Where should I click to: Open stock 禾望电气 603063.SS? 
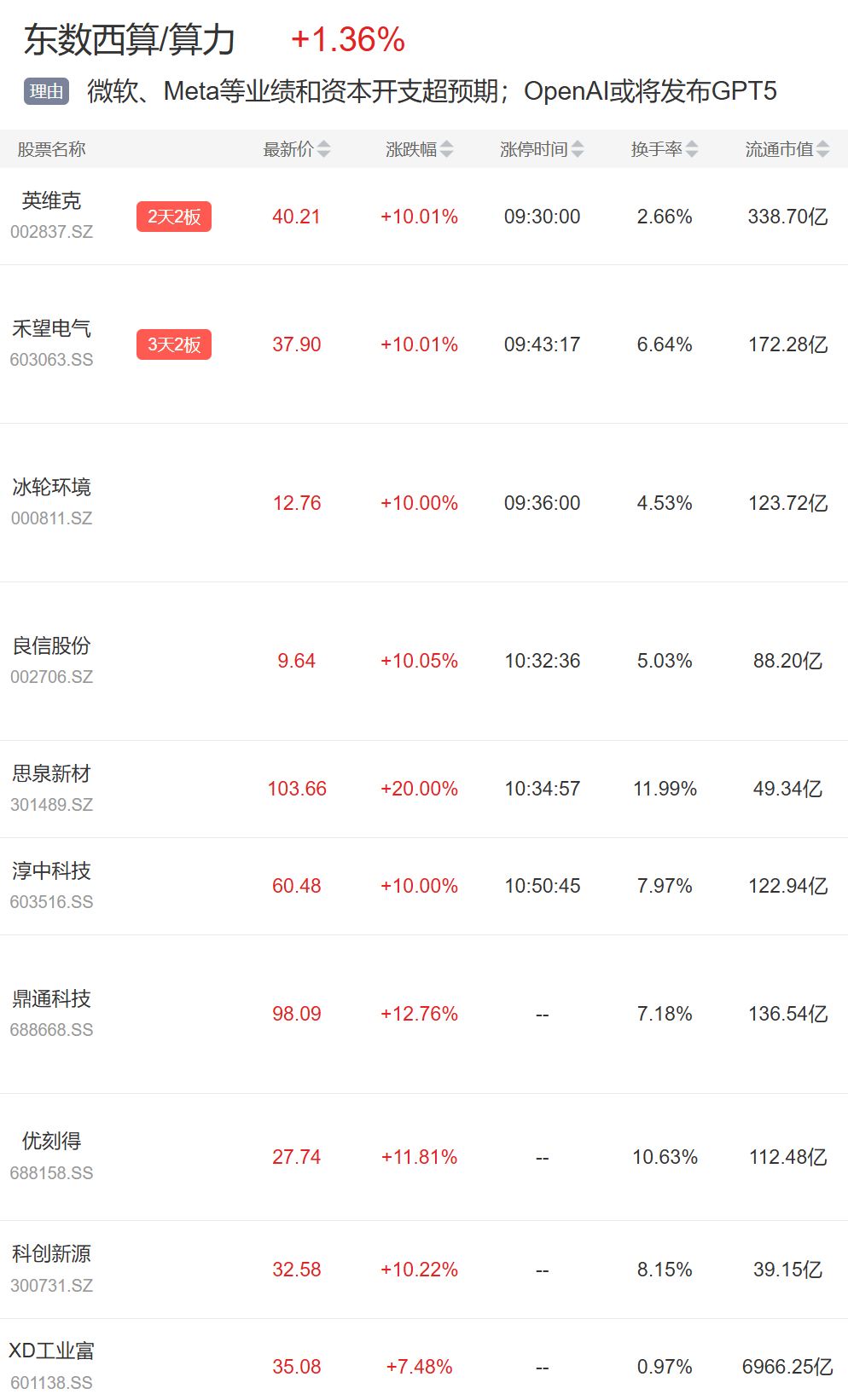[x=424, y=344]
